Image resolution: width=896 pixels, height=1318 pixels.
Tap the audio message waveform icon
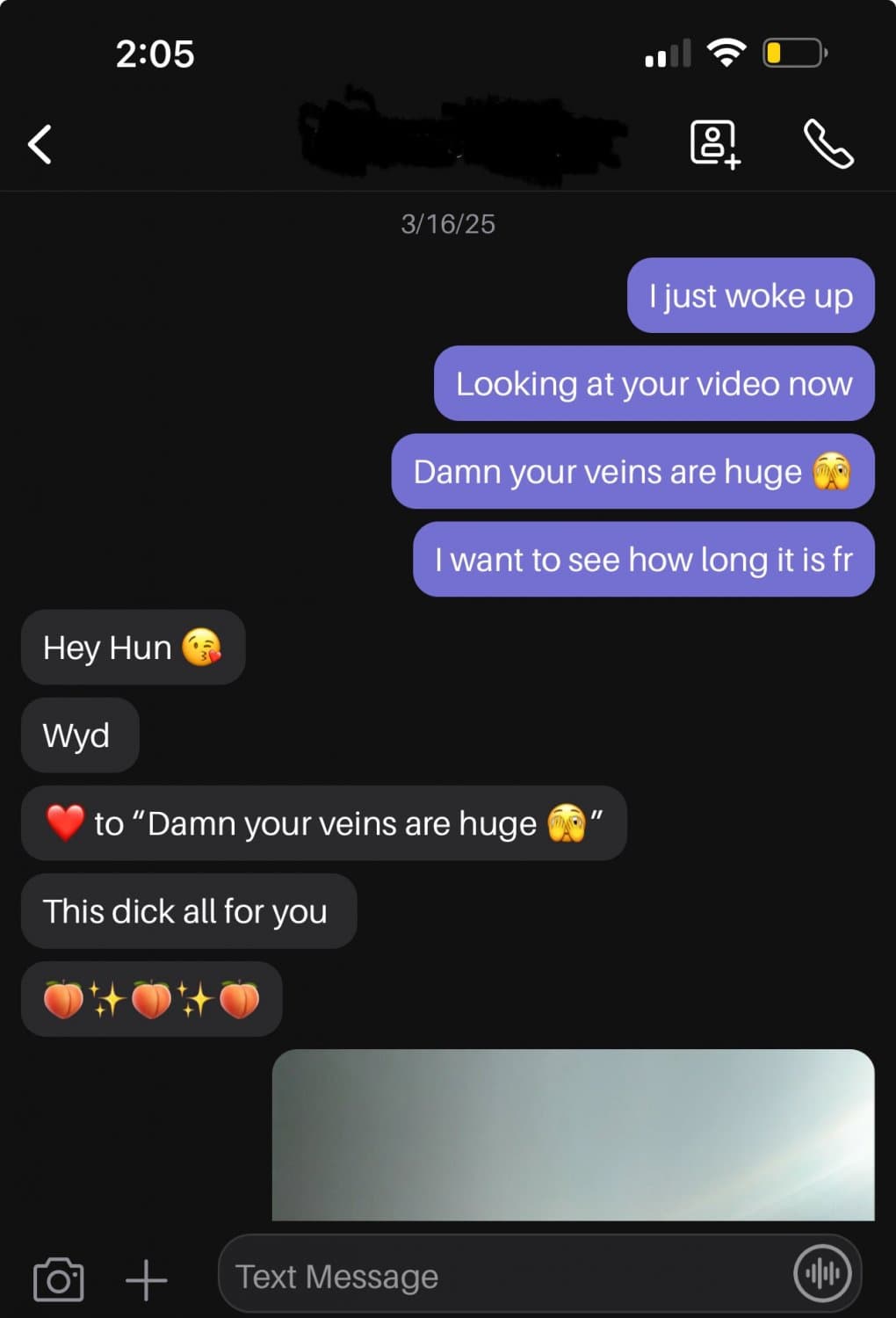tap(822, 1271)
